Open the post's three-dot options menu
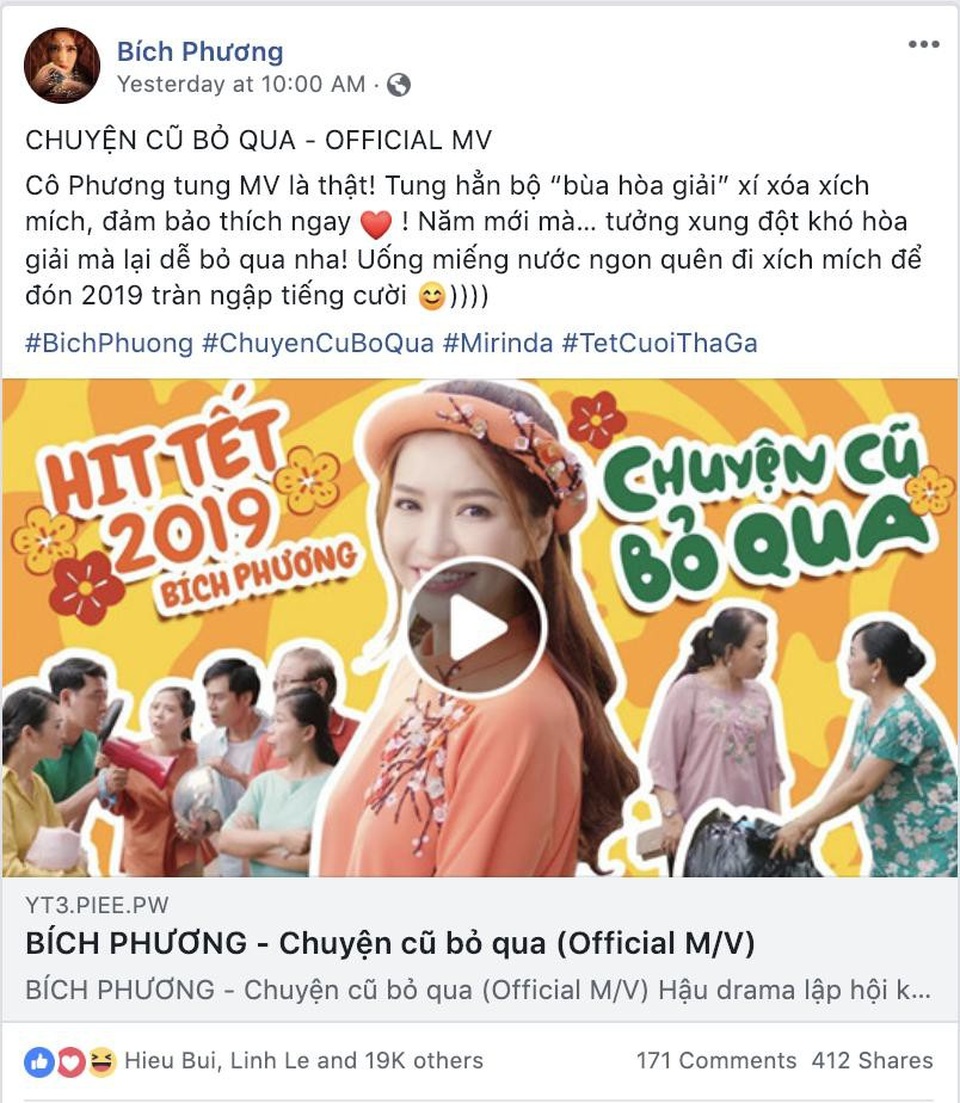960x1103 pixels. point(923,45)
